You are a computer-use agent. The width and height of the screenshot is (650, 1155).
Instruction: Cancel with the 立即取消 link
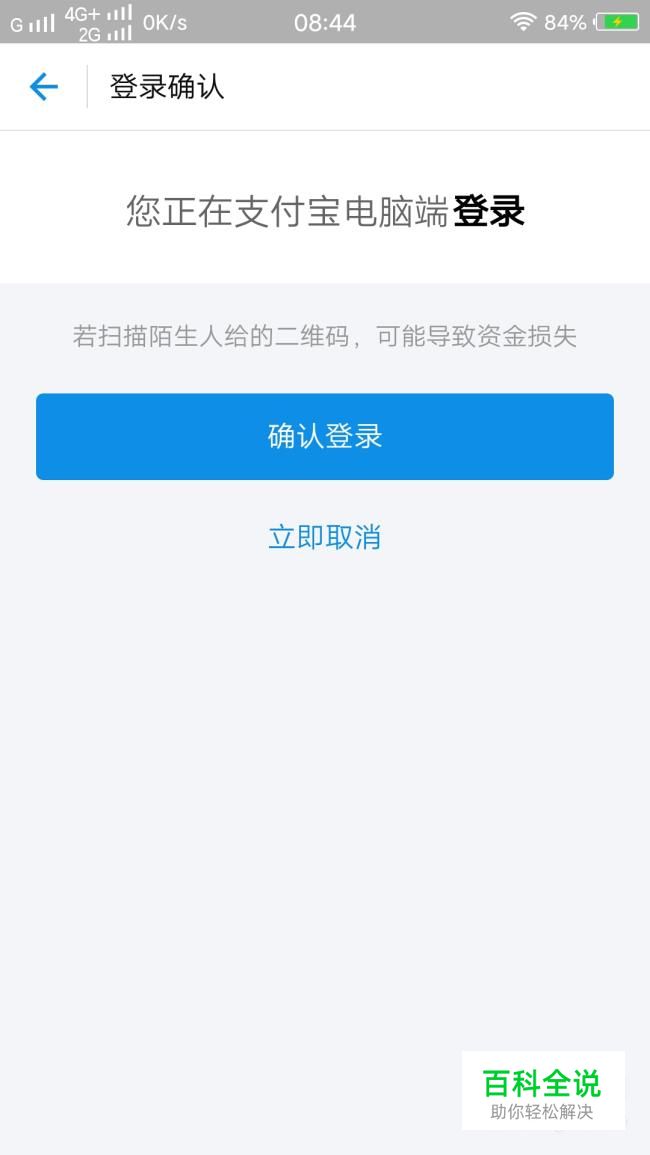click(x=324, y=538)
